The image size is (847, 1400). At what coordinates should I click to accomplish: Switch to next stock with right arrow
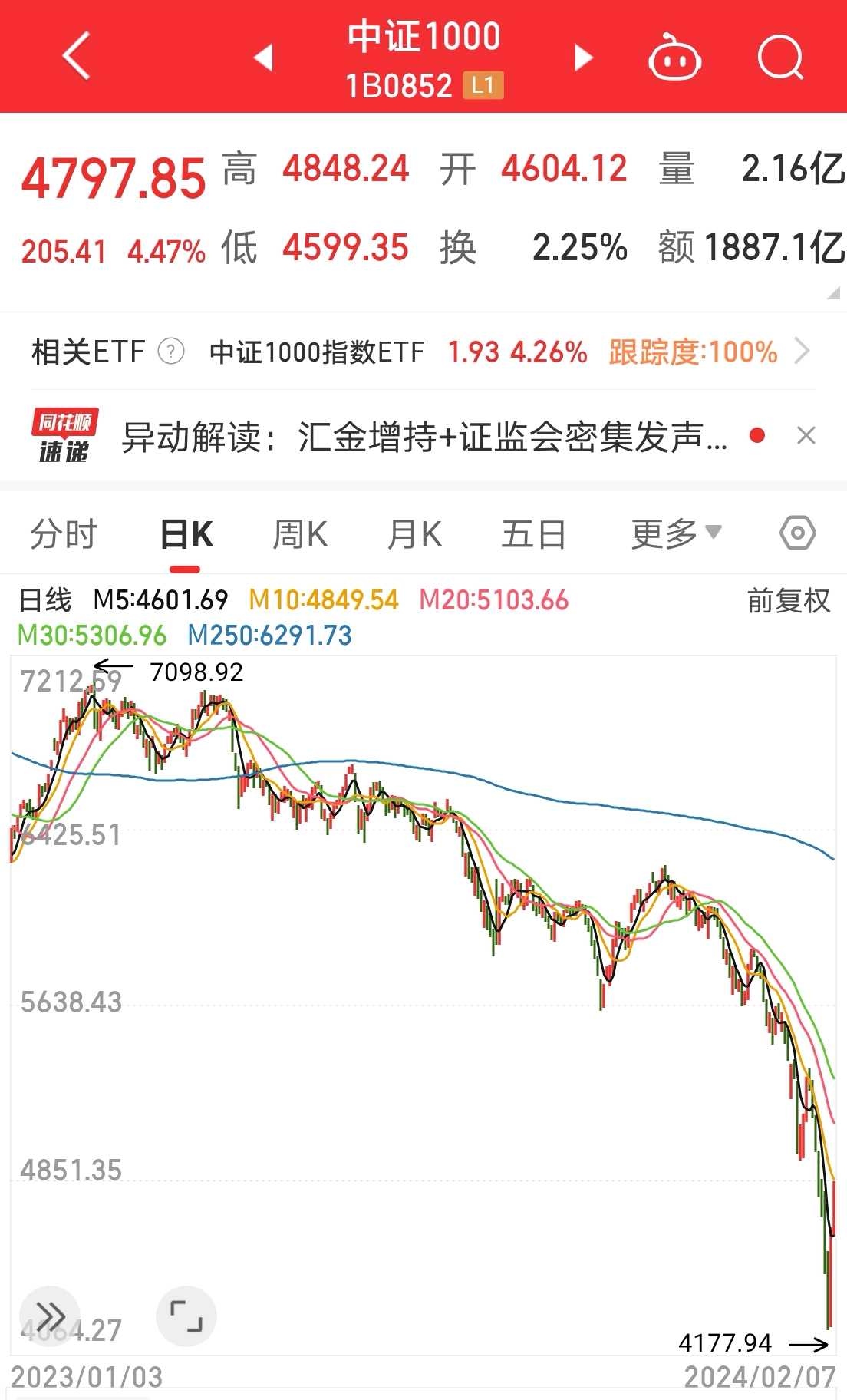click(x=583, y=58)
